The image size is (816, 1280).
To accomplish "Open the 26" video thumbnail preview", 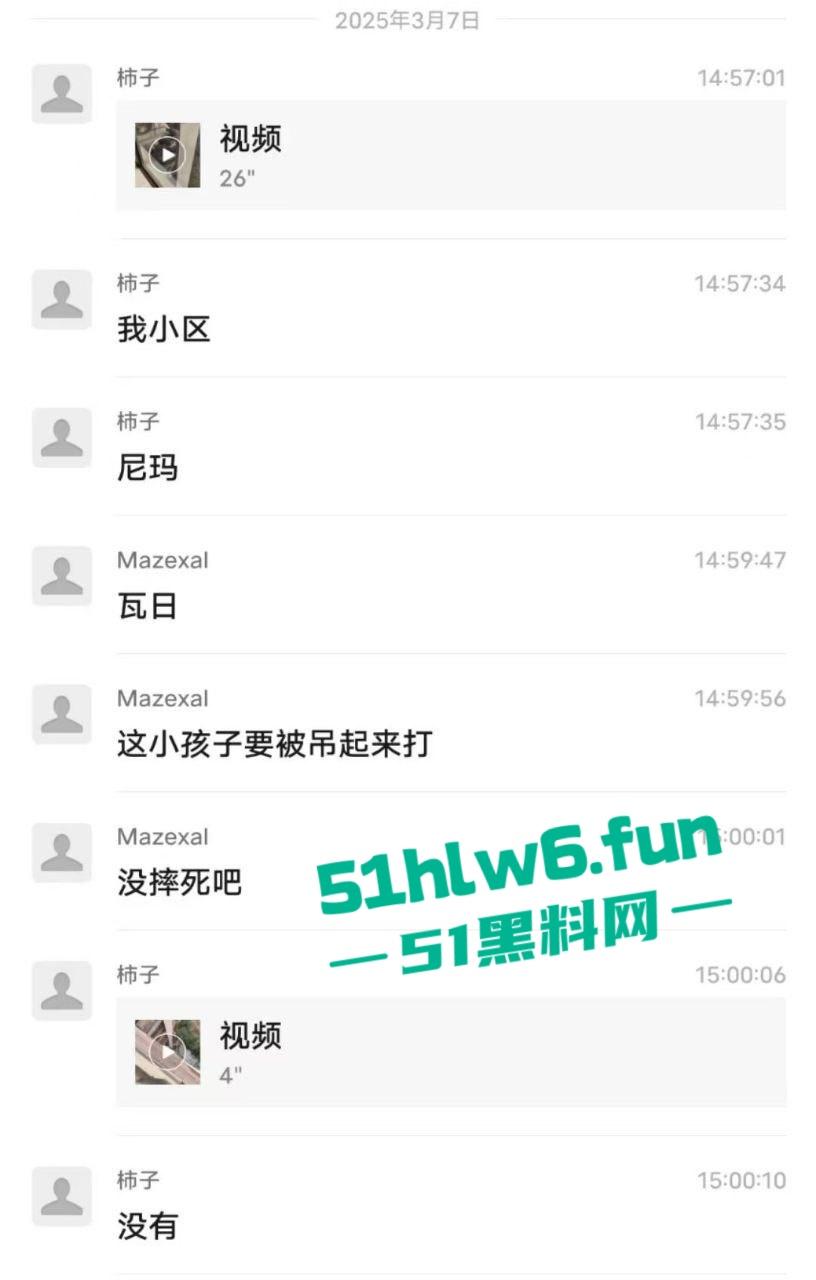I will click(167, 155).
